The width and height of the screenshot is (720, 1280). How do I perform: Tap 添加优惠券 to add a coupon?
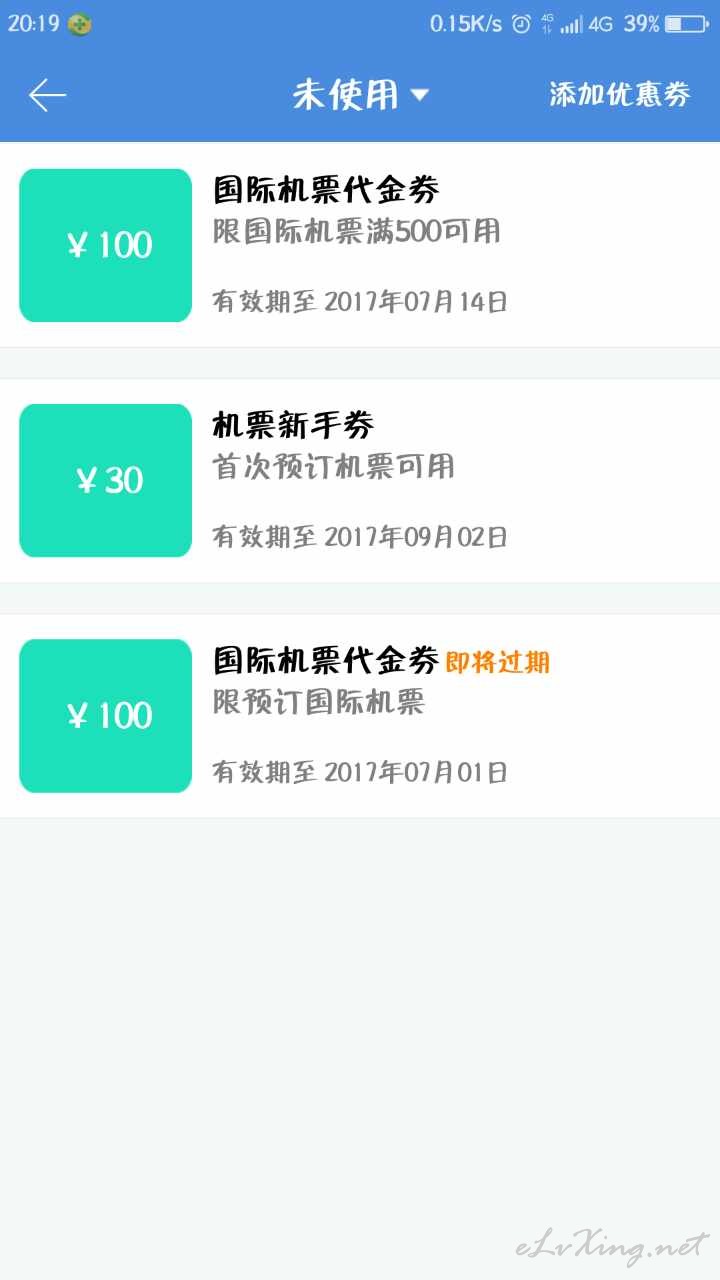[x=619, y=95]
